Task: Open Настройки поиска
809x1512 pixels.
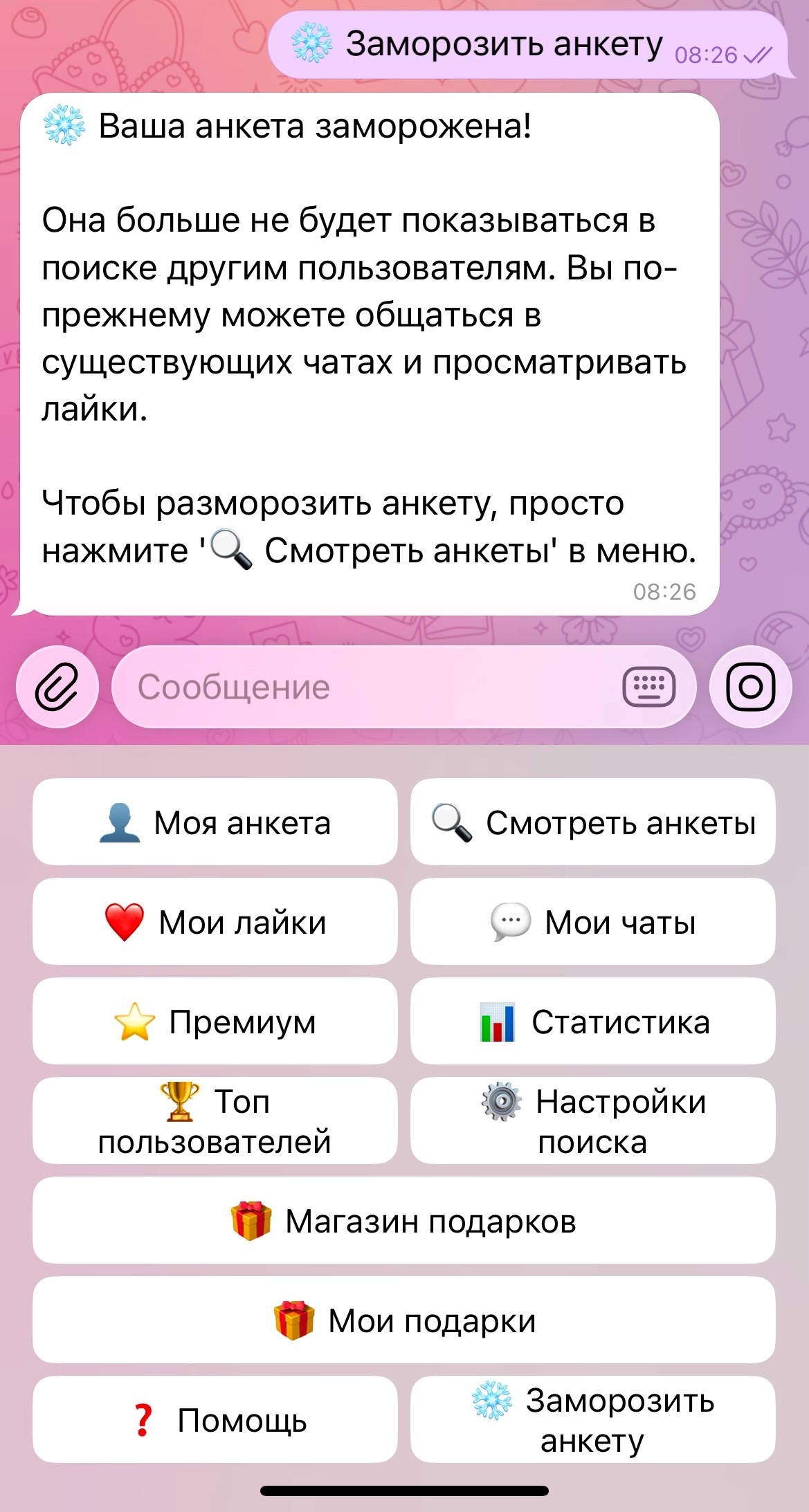Action: (593, 1121)
